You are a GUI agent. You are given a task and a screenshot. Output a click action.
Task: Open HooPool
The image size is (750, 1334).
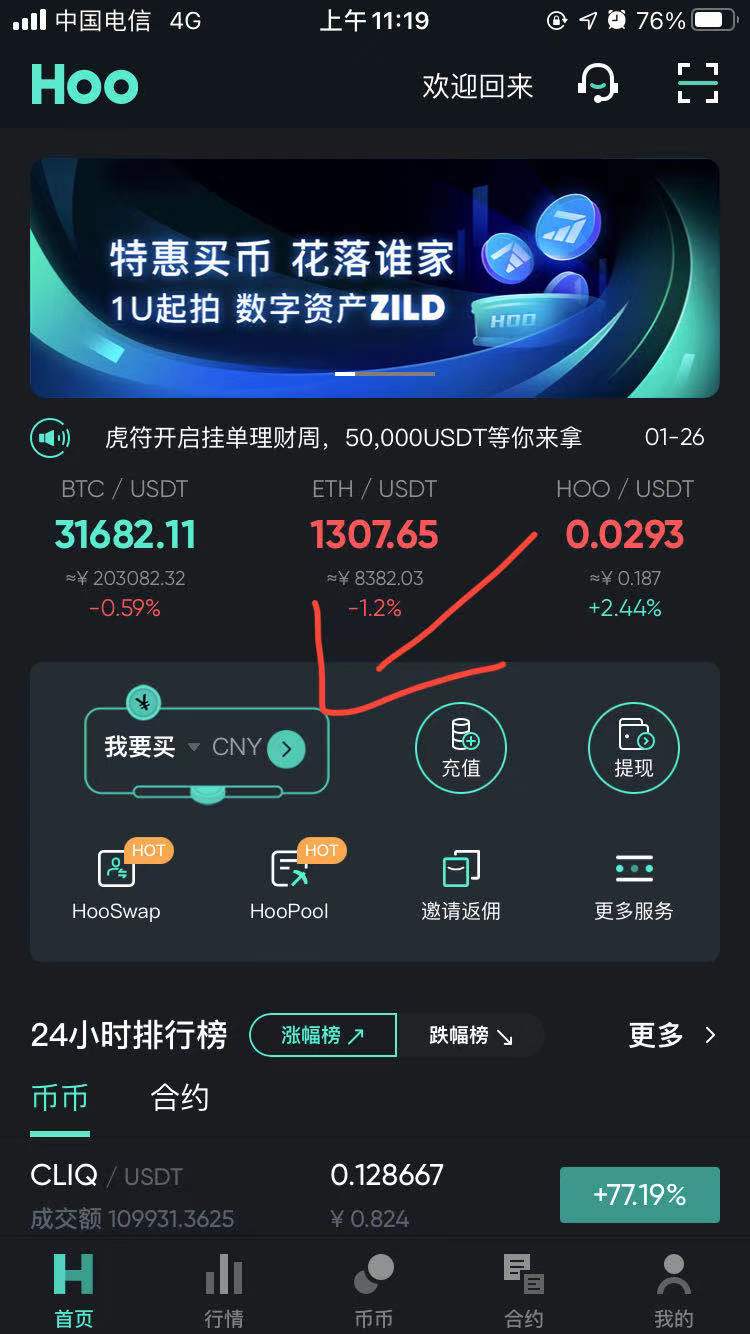tap(289, 881)
